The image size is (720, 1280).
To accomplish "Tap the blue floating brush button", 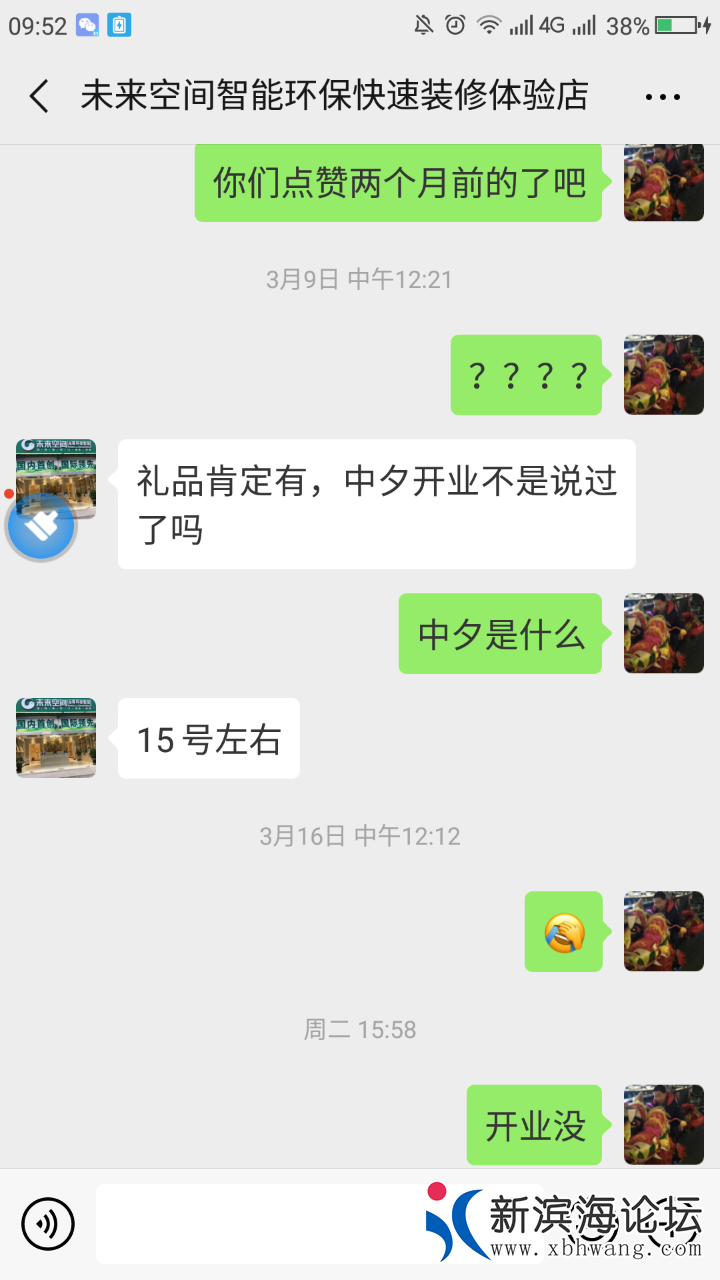I will tap(41, 526).
